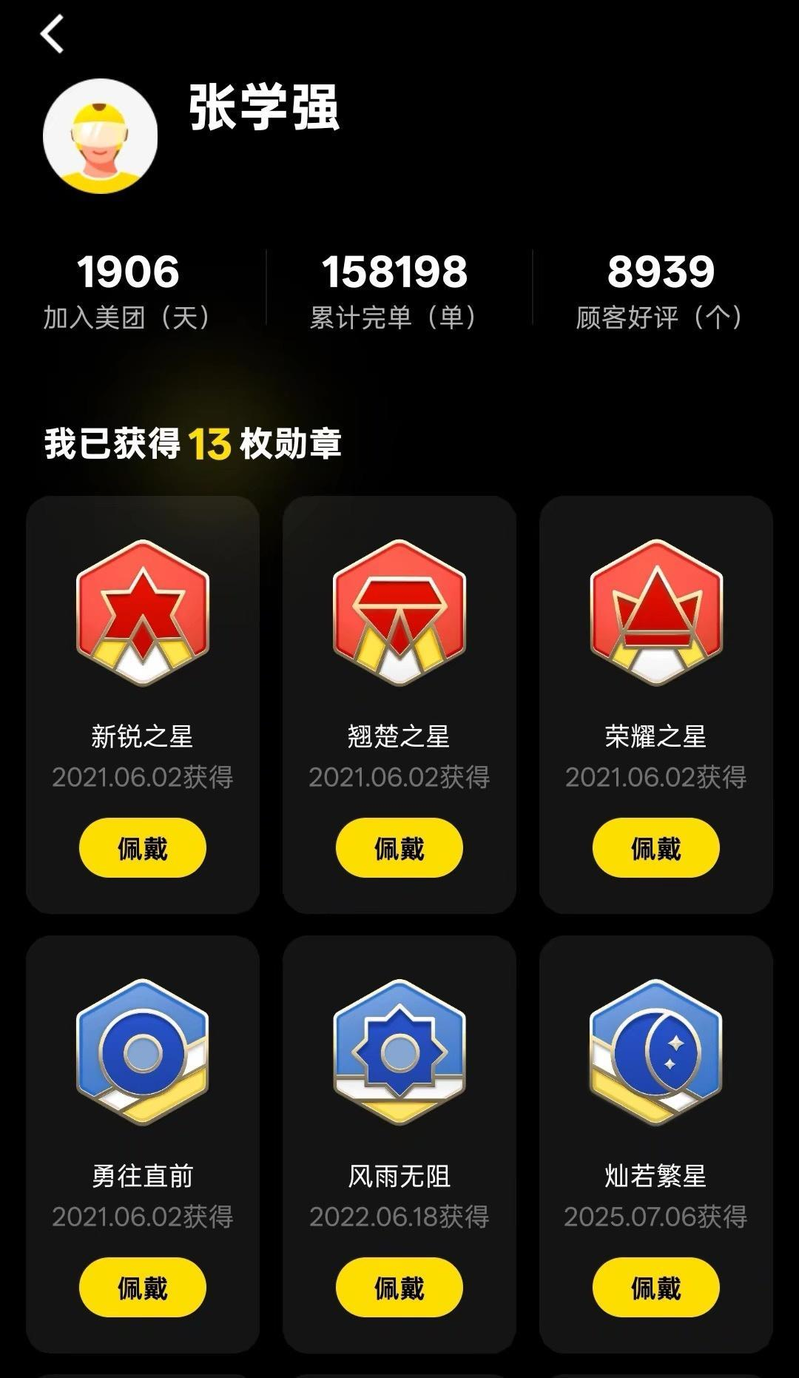799x1378 pixels.
Task: Tap the back arrow to go back
Action: click(x=49, y=33)
